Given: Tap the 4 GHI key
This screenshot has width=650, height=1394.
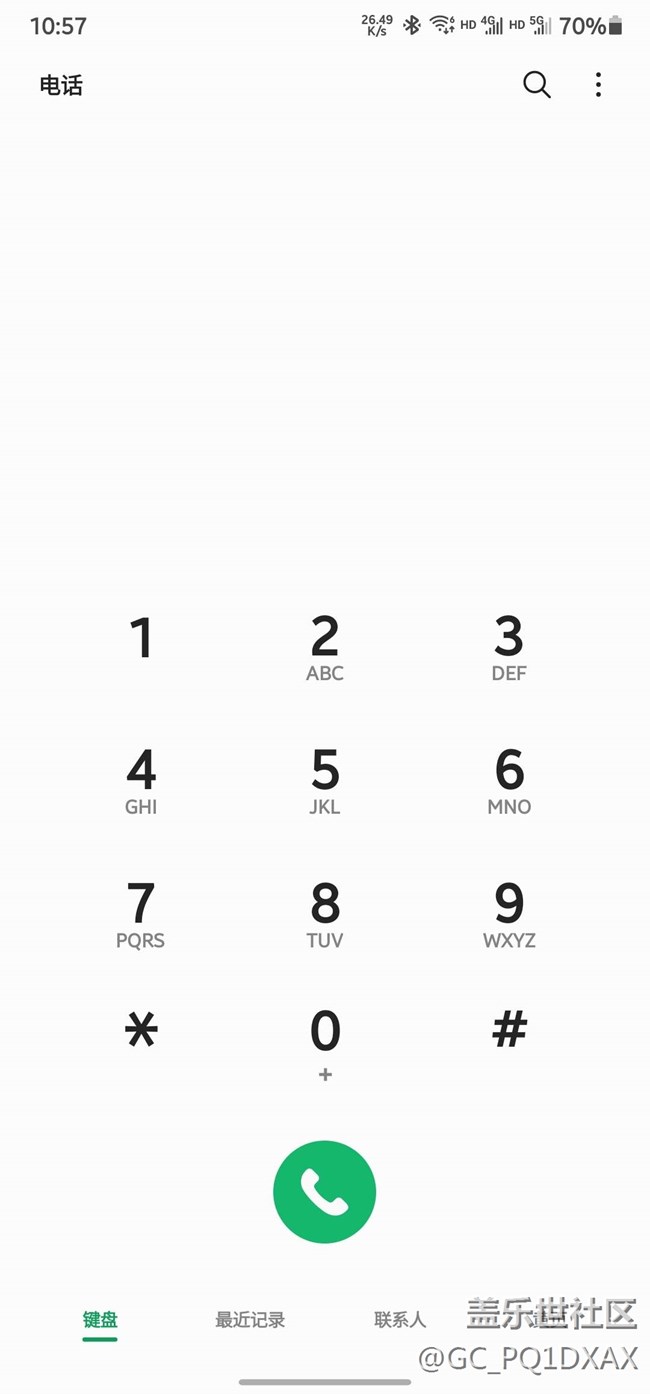Looking at the screenshot, I should (141, 782).
